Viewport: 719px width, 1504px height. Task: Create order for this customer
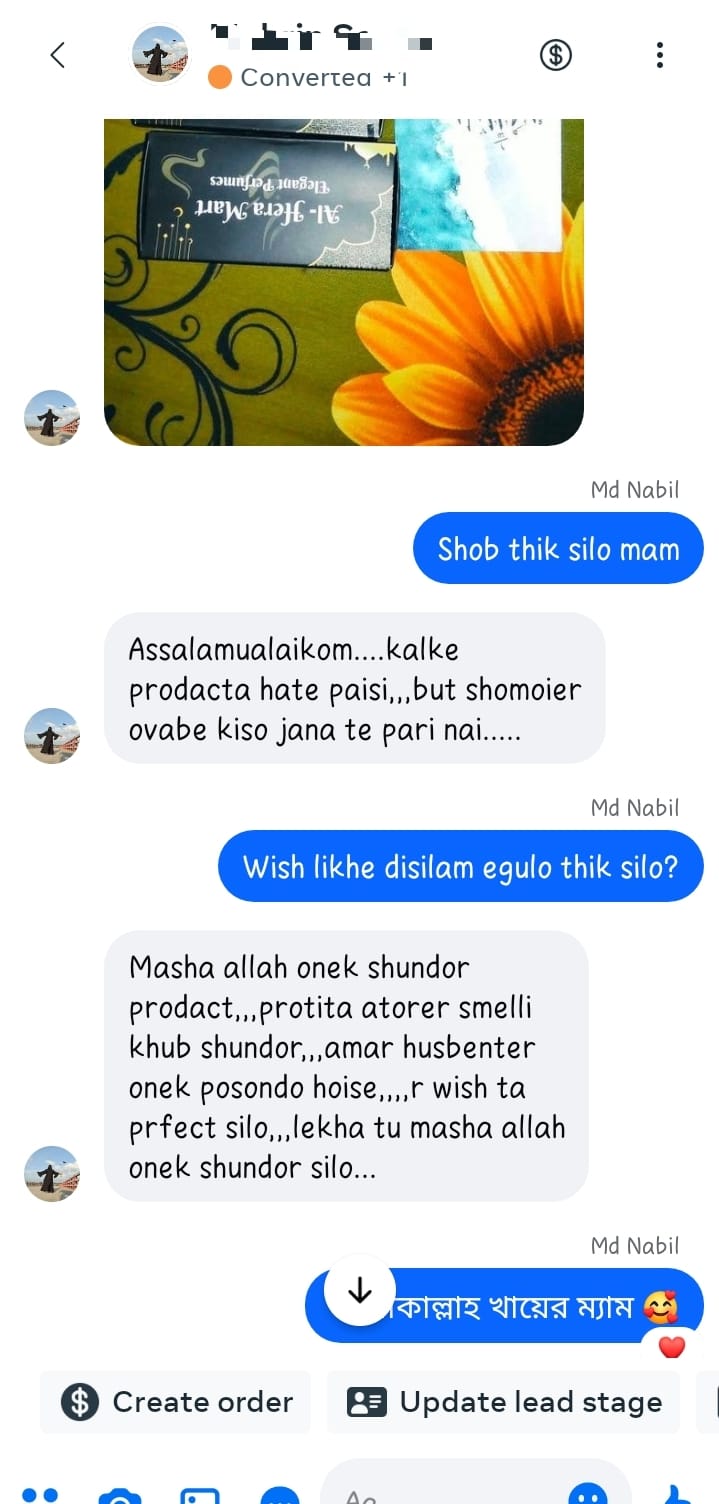(178, 1402)
